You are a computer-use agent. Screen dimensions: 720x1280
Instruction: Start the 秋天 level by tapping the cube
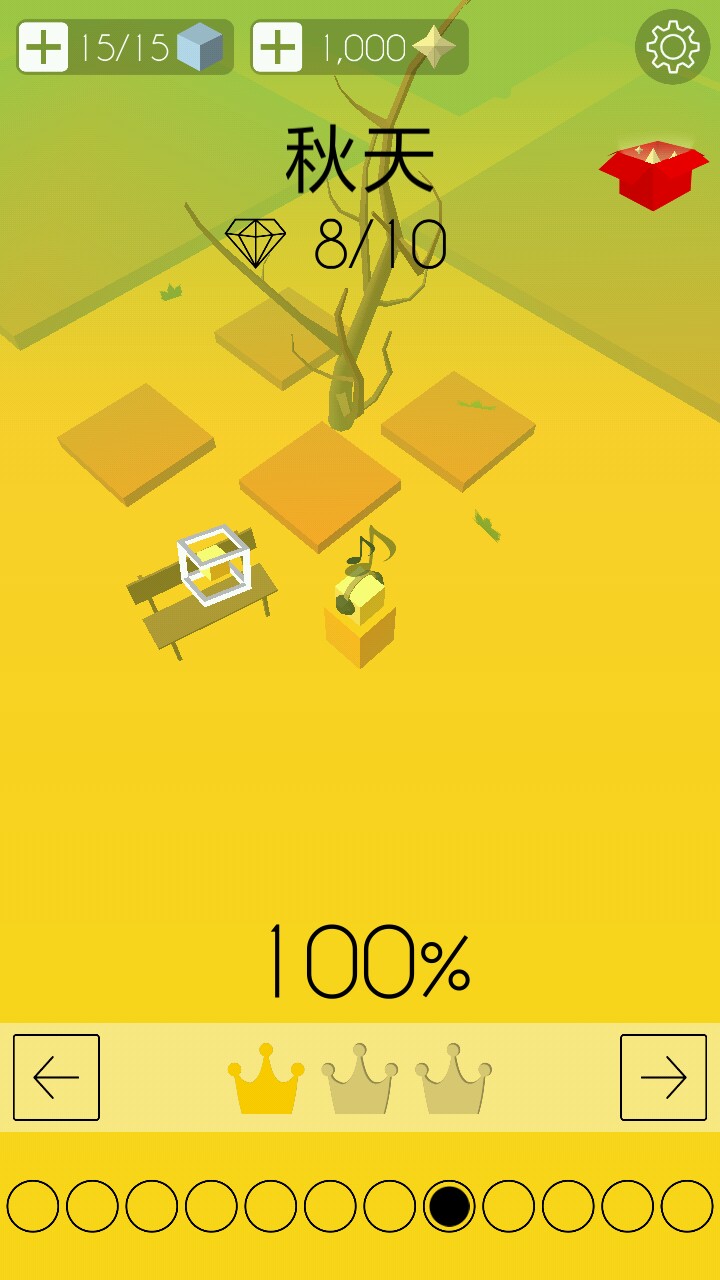pos(360,620)
